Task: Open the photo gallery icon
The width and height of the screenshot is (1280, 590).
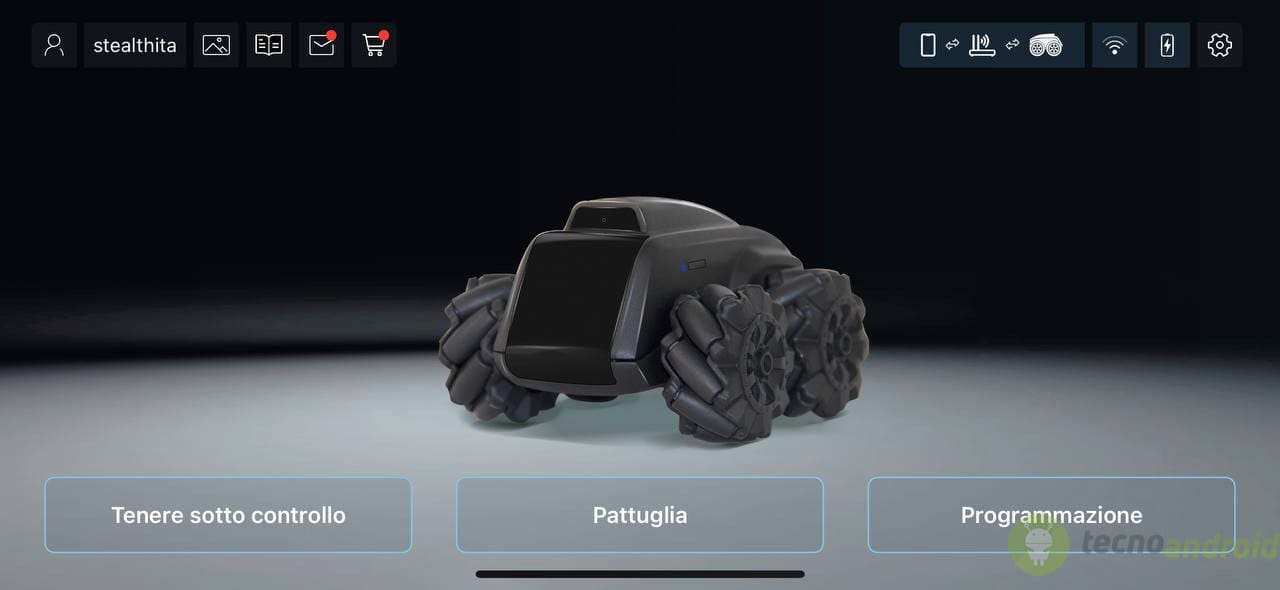Action: (x=216, y=45)
